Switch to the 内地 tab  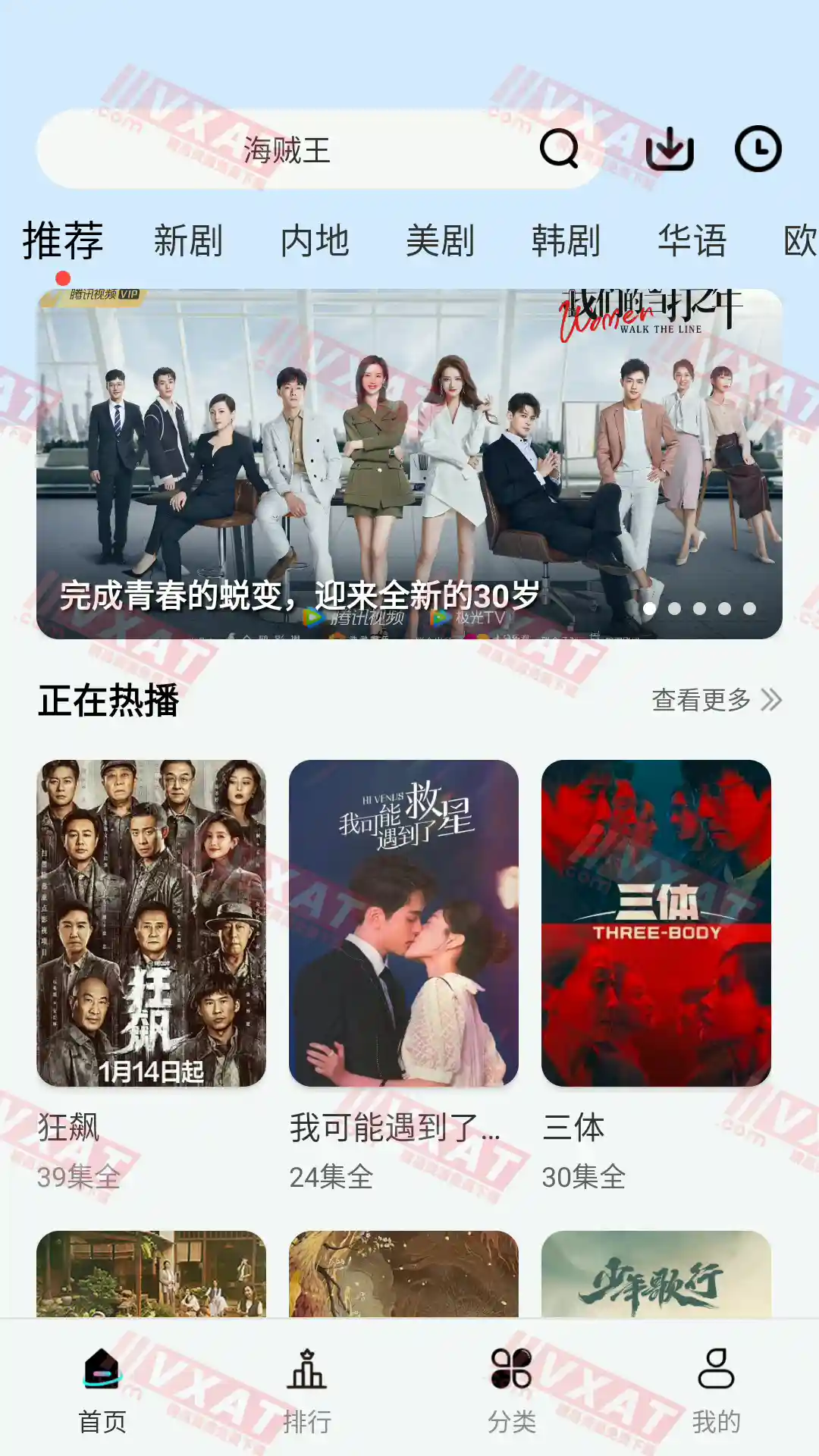[315, 241]
